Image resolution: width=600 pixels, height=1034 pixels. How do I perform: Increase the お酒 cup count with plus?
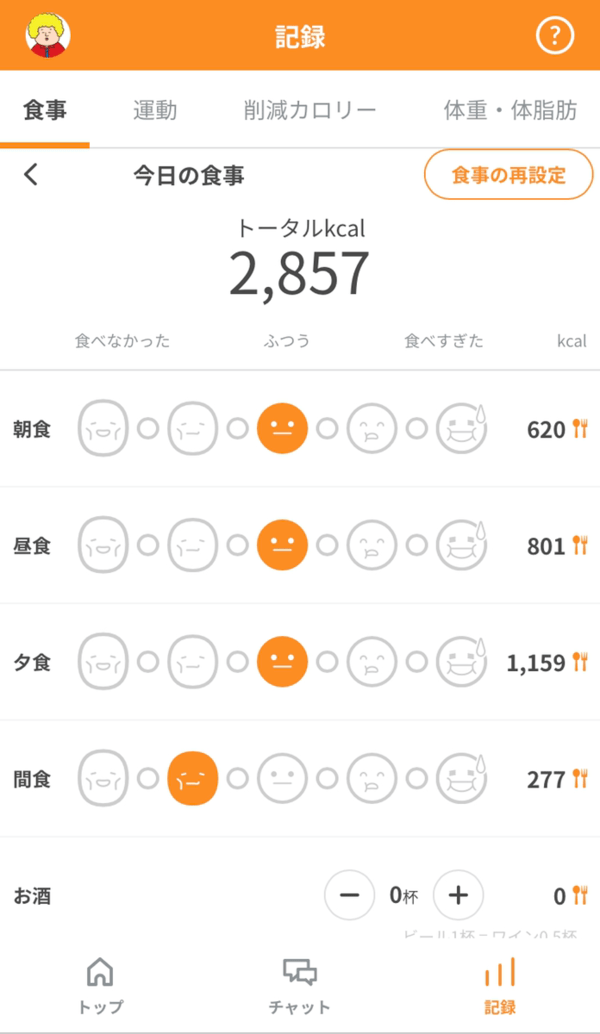tap(458, 895)
